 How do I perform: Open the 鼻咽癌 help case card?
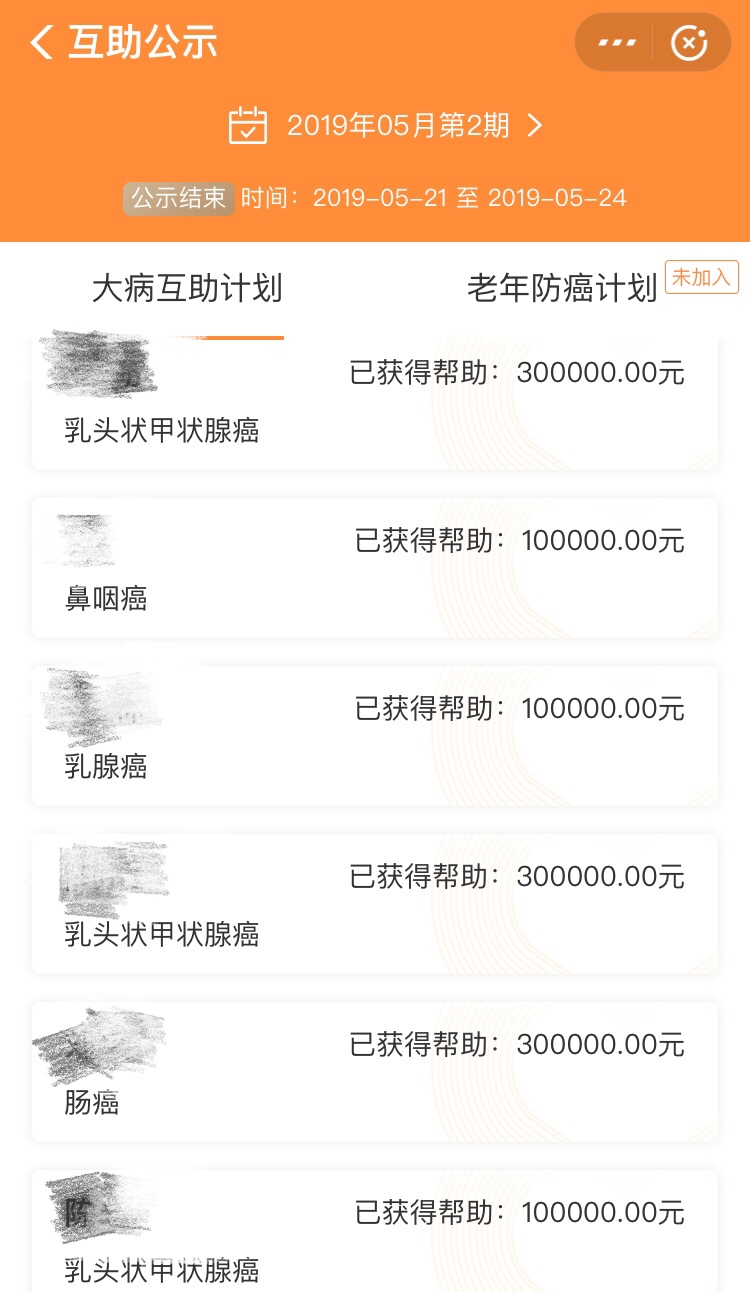[375, 568]
